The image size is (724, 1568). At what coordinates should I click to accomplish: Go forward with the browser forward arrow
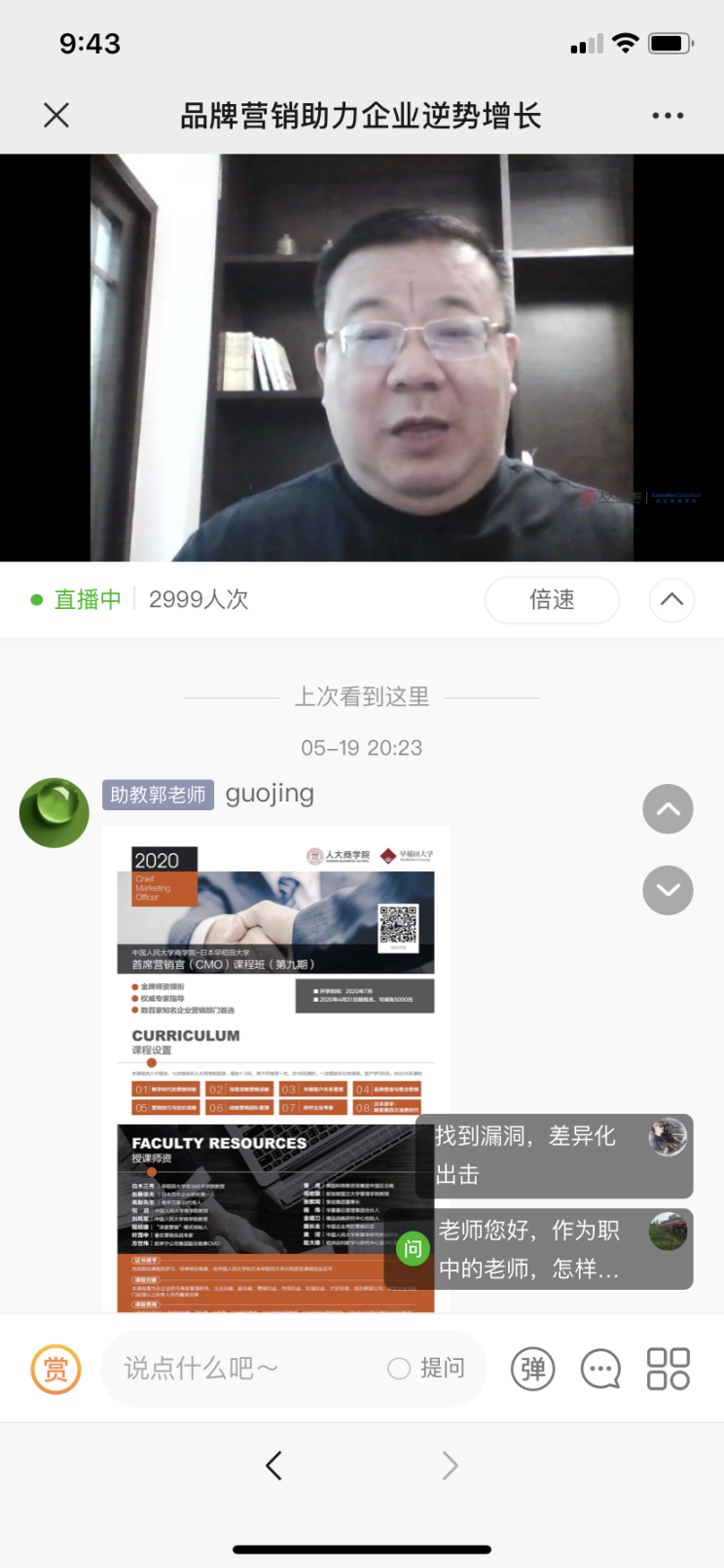449,1465
